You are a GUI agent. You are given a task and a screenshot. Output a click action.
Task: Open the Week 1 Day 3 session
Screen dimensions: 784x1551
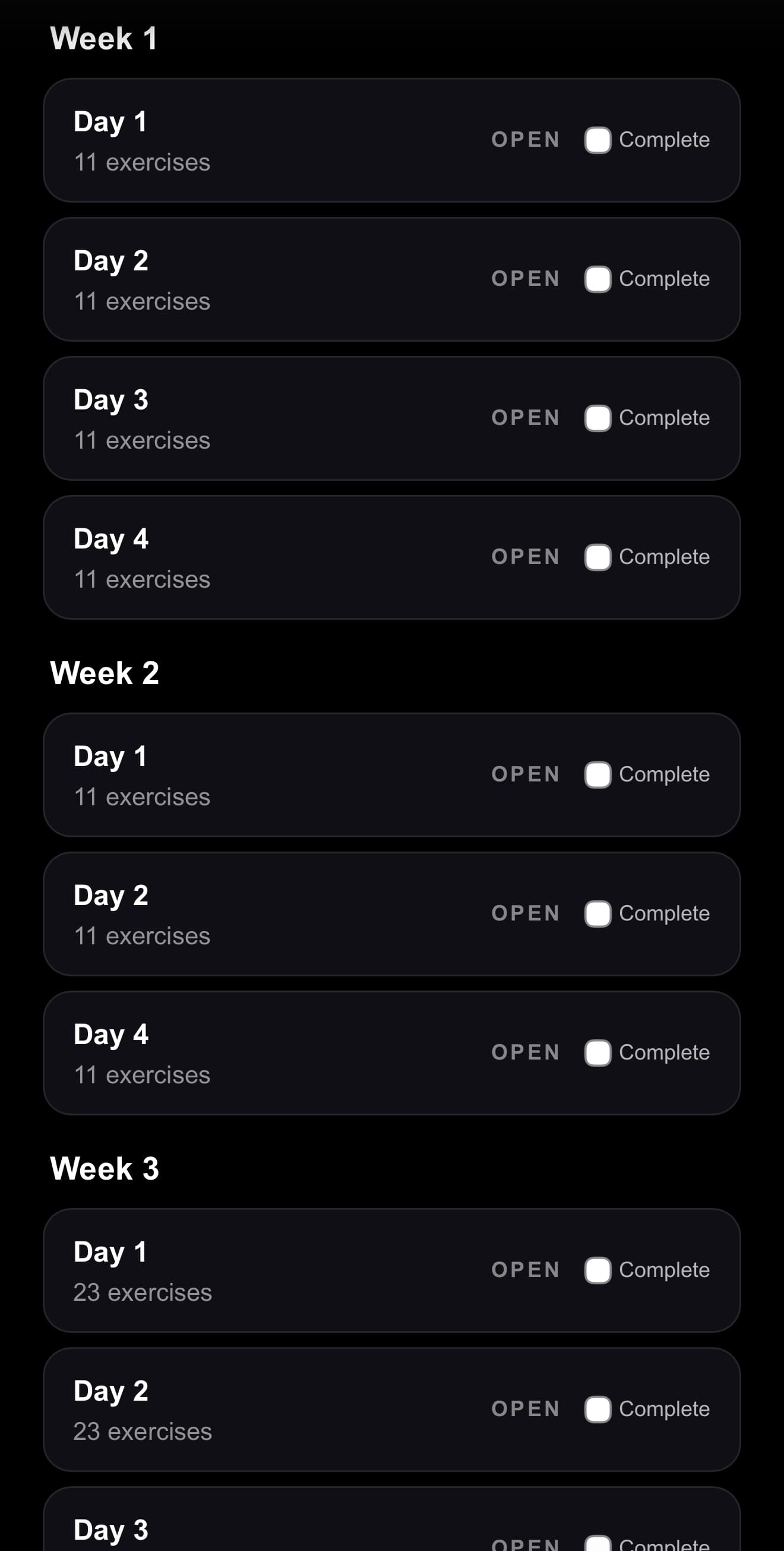pyautogui.click(x=524, y=417)
